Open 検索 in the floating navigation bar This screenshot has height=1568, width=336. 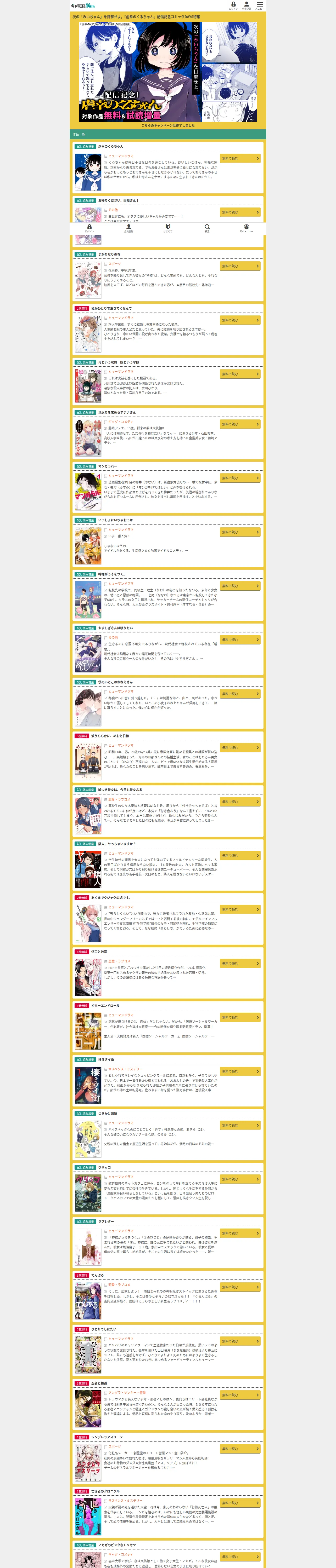207,228
